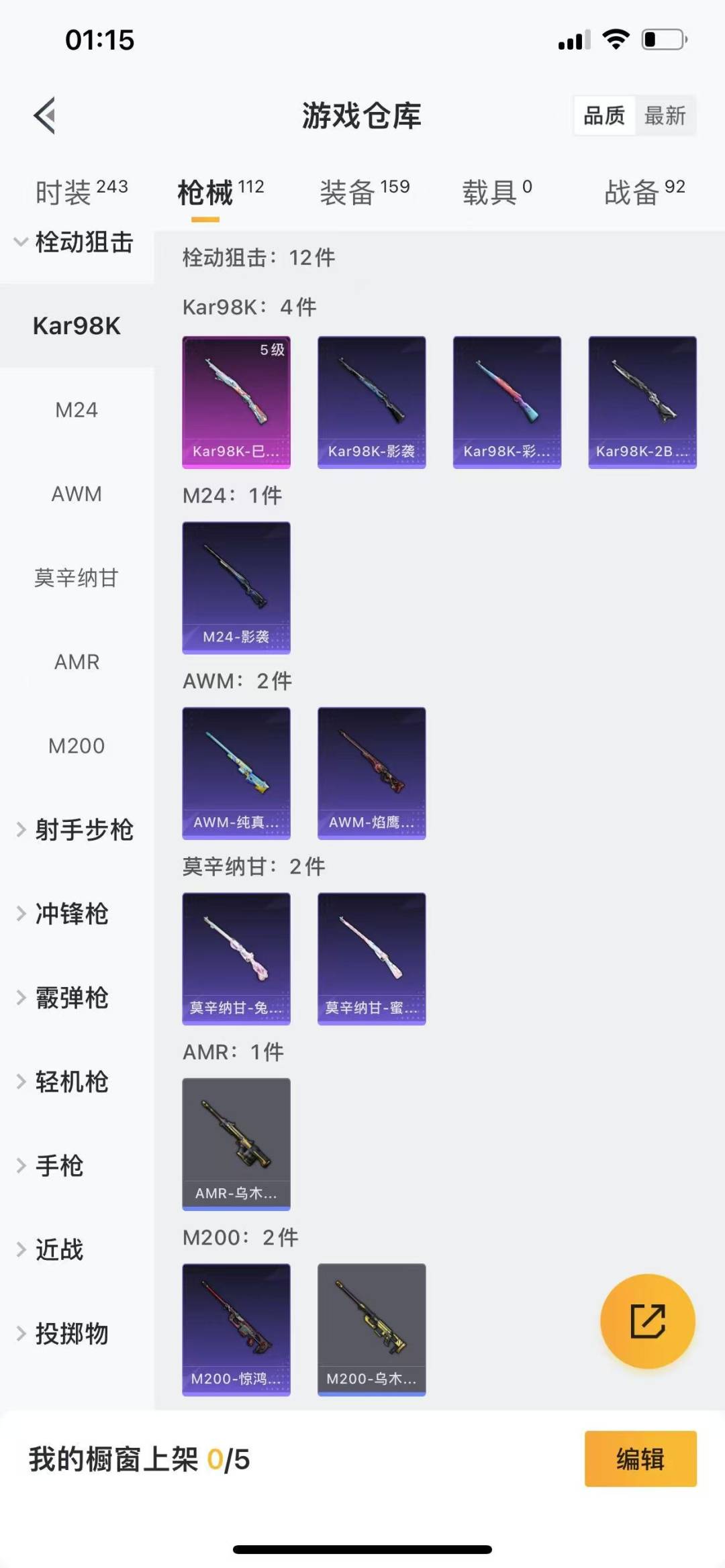This screenshot has width=725, height=1568.
Task: Tap the orange share floating button
Action: click(x=647, y=1320)
